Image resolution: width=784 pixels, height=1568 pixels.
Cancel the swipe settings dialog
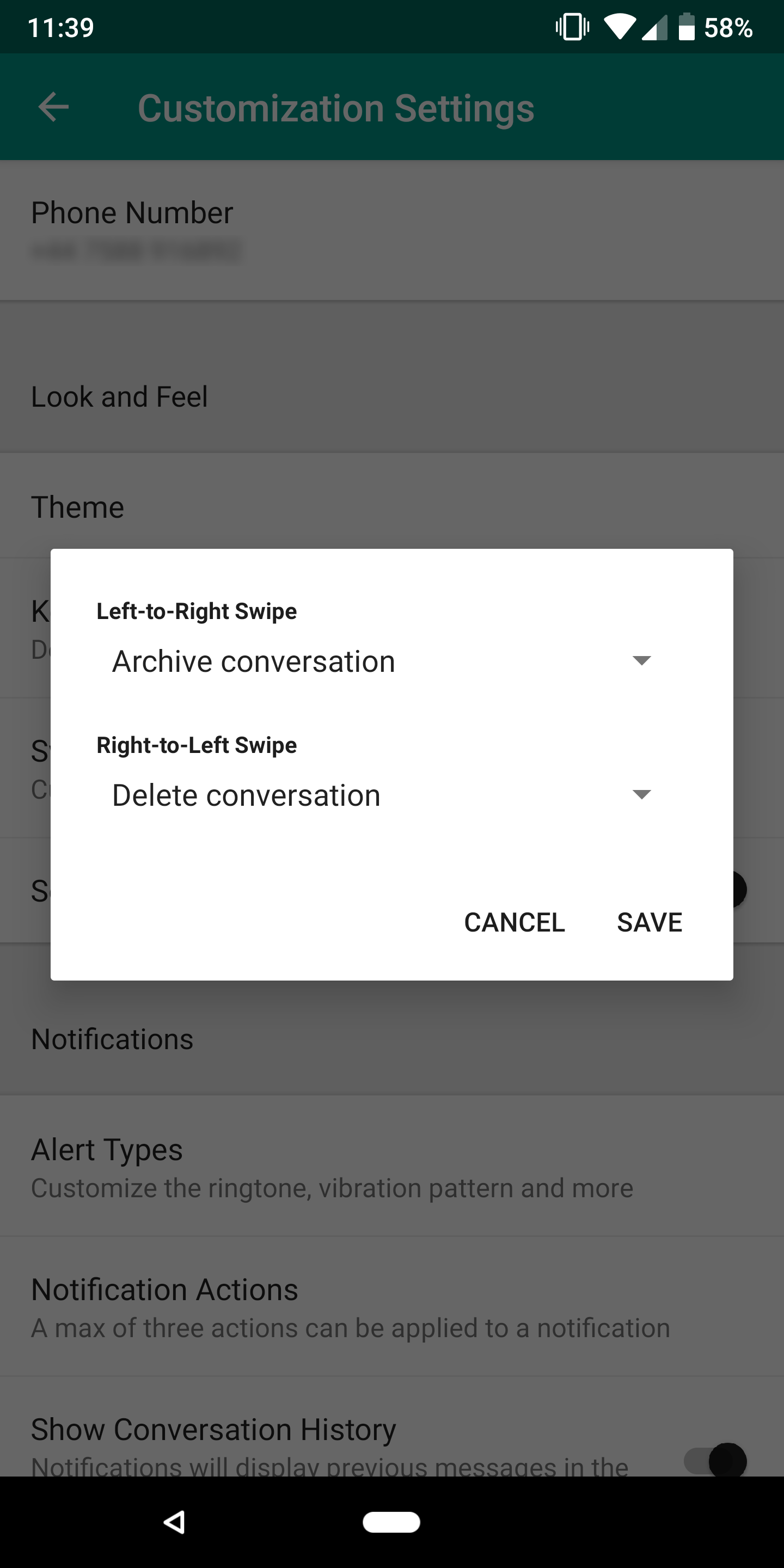(514, 922)
